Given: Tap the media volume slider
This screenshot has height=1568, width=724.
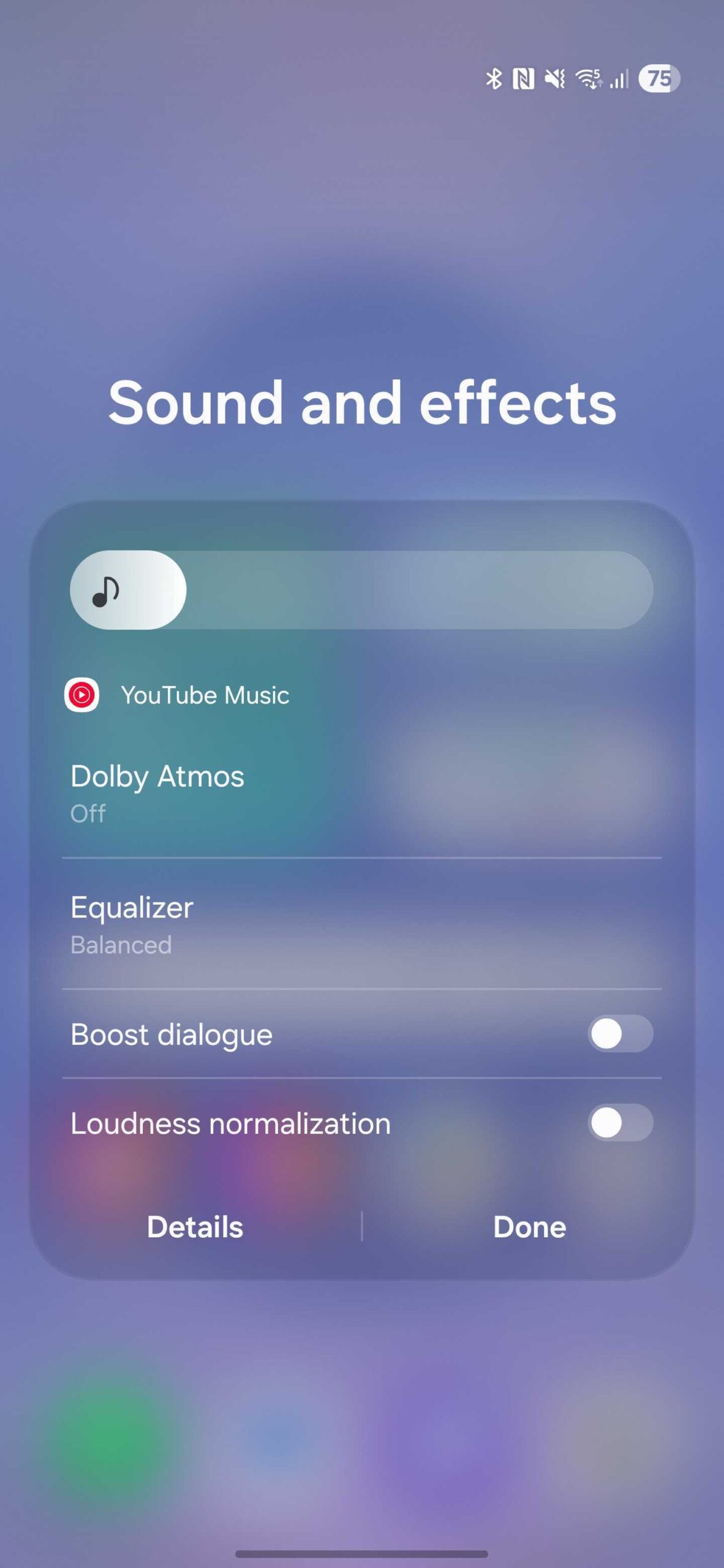Looking at the screenshot, I should click(361, 590).
